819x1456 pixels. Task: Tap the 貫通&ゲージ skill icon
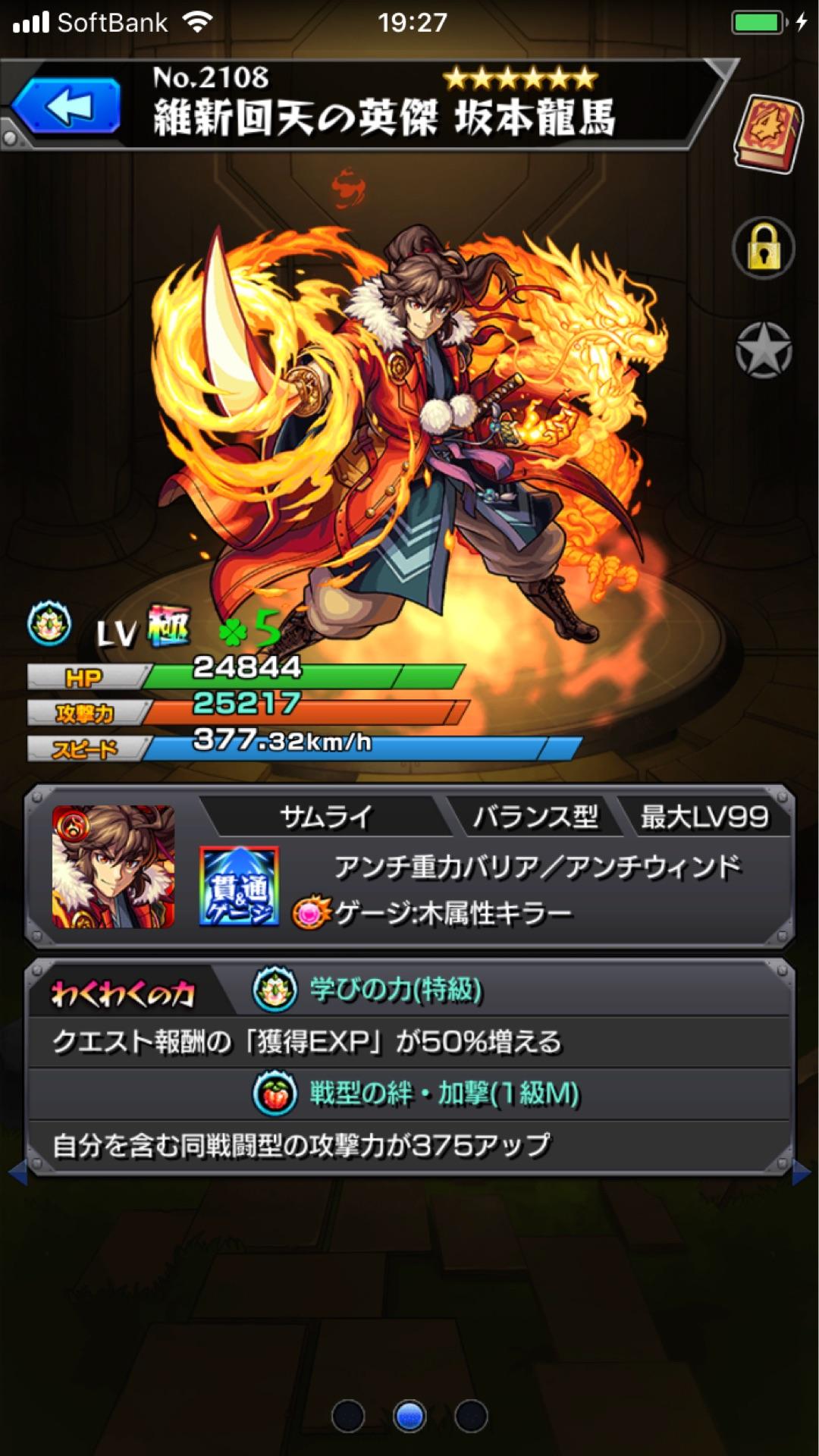(239, 887)
